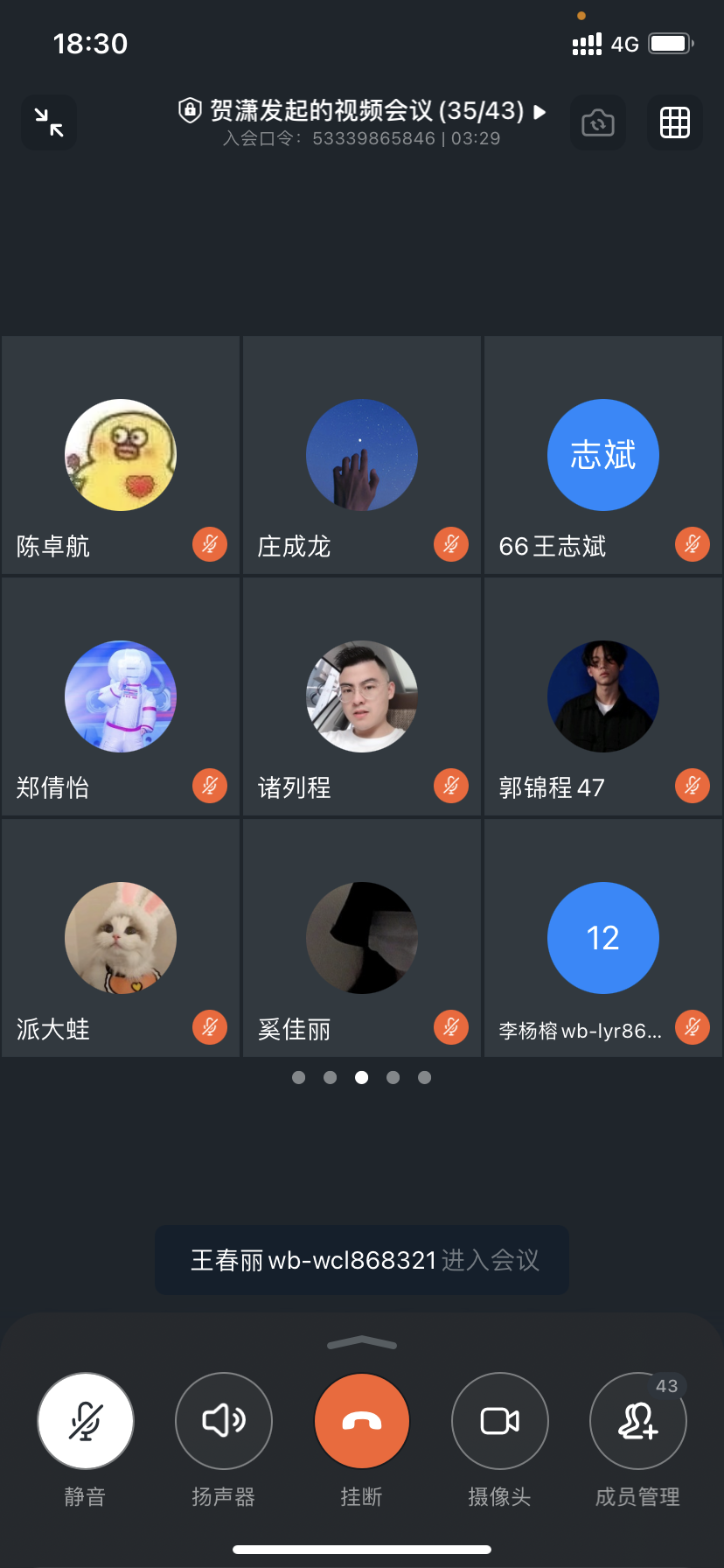Image resolution: width=724 pixels, height=1568 pixels.
Task: Open the grid layout view icon
Action: (675, 122)
